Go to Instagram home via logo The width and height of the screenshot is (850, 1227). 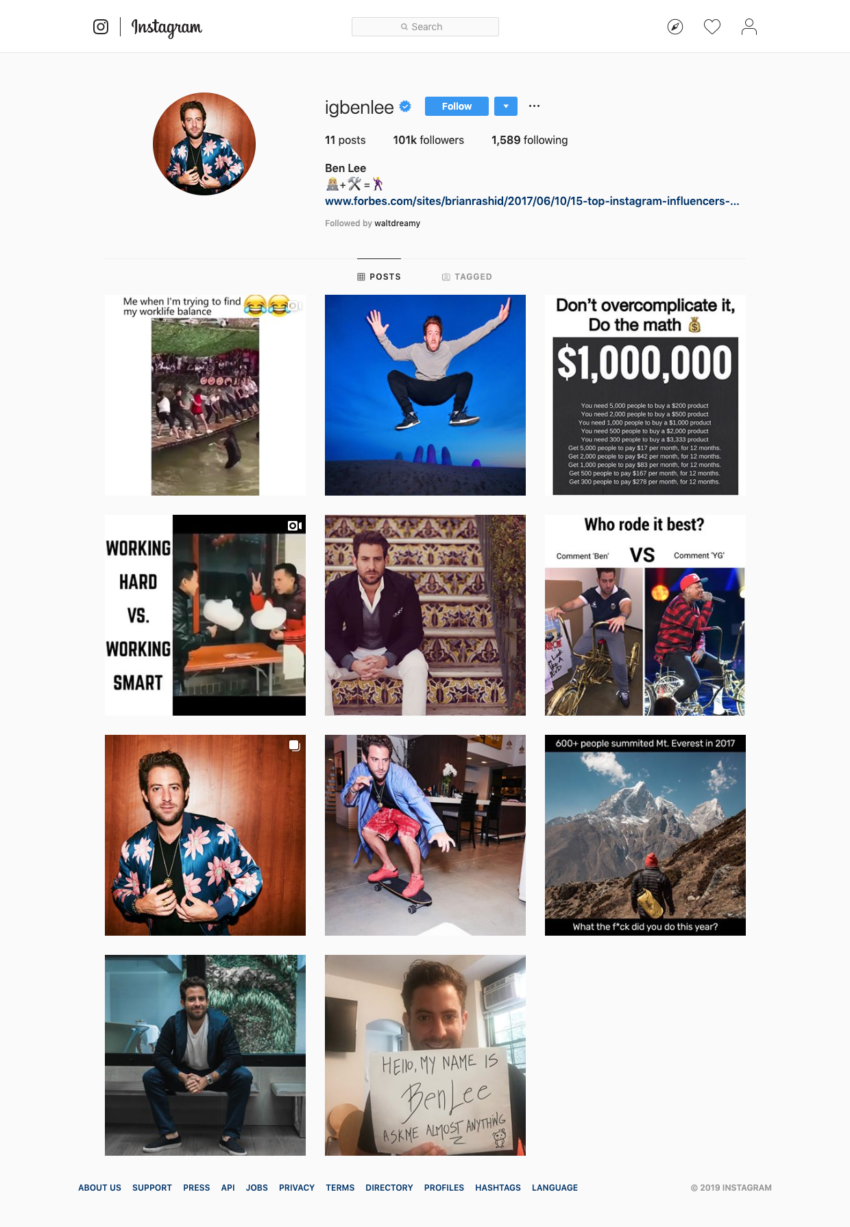click(166, 28)
